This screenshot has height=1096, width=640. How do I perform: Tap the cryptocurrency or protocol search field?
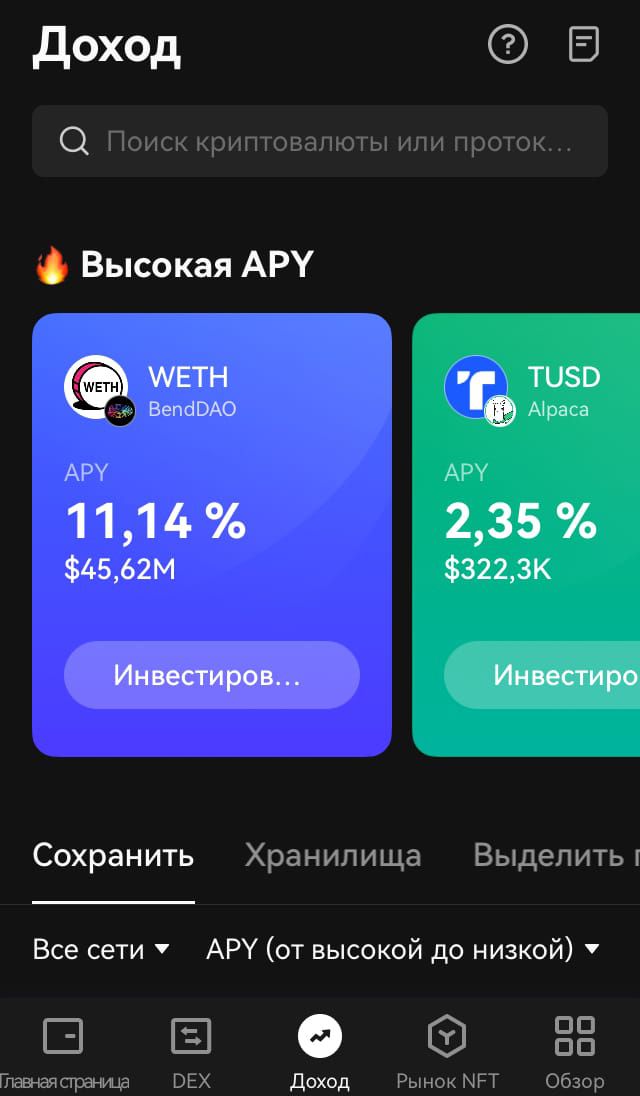[319, 141]
